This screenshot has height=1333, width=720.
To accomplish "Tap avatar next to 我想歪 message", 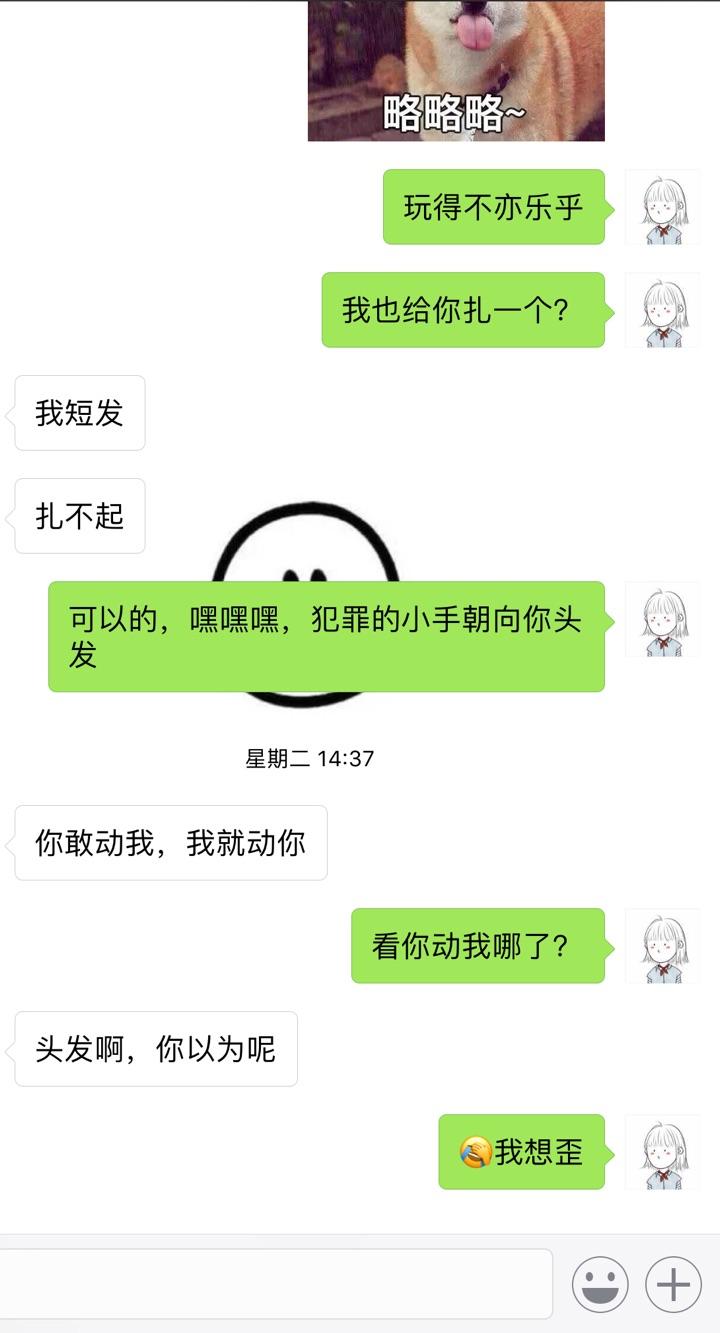I will point(662,1152).
